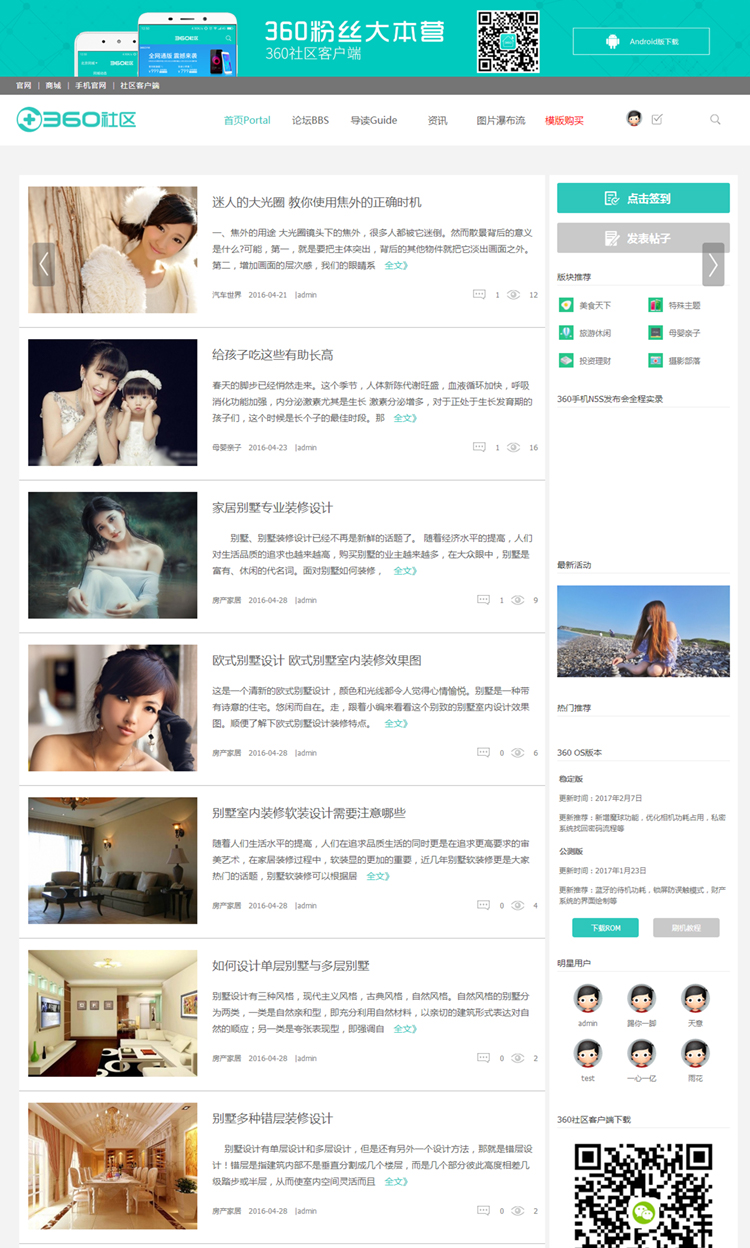Open the 导读Guide tab
The image size is (750, 1248).
click(373, 120)
